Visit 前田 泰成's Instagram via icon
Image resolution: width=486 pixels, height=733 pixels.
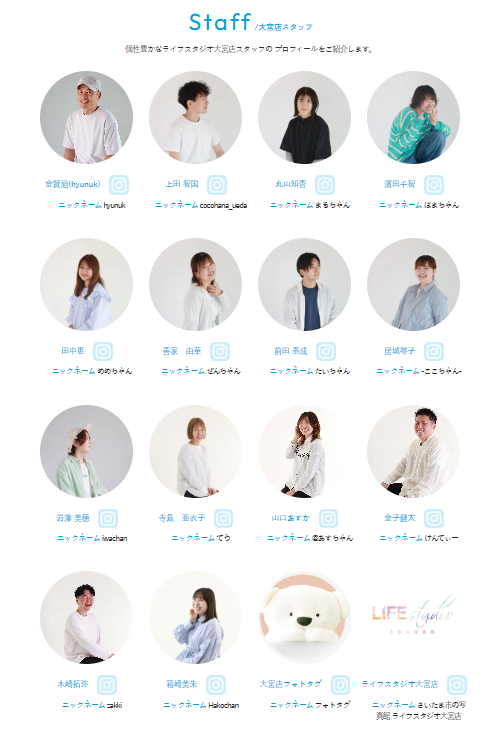pos(326,351)
